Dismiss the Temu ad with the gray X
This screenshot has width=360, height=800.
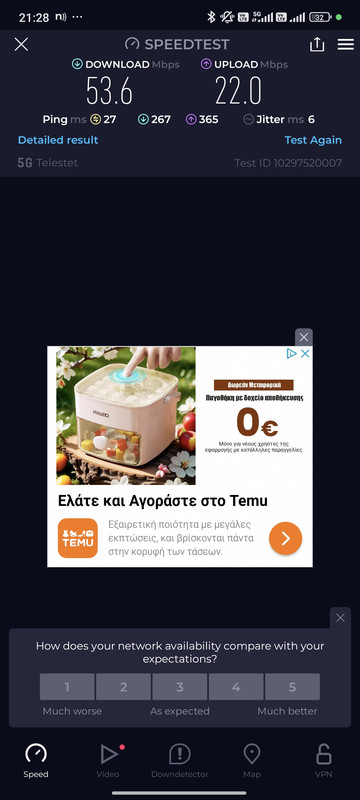[x=304, y=337]
